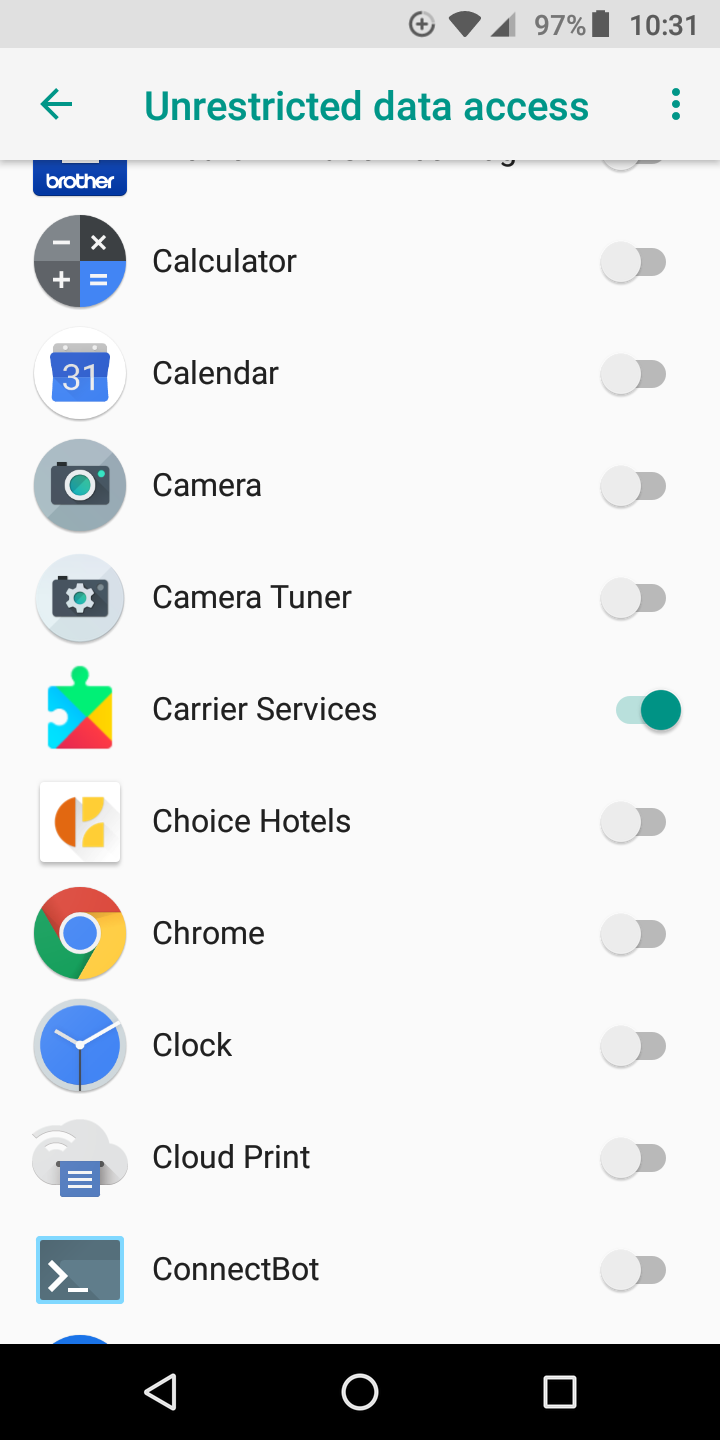Open the three-dot overflow menu
Screen dimensions: 720x1440
[676, 104]
